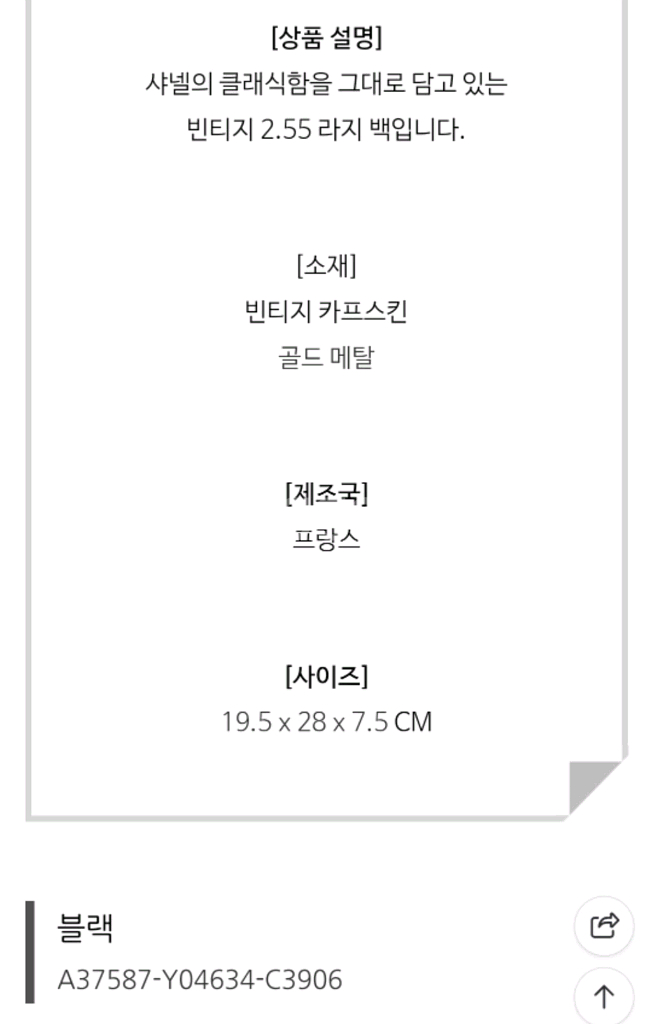
Task: Tap the up arrow to return to top
Action: coord(604,996)
